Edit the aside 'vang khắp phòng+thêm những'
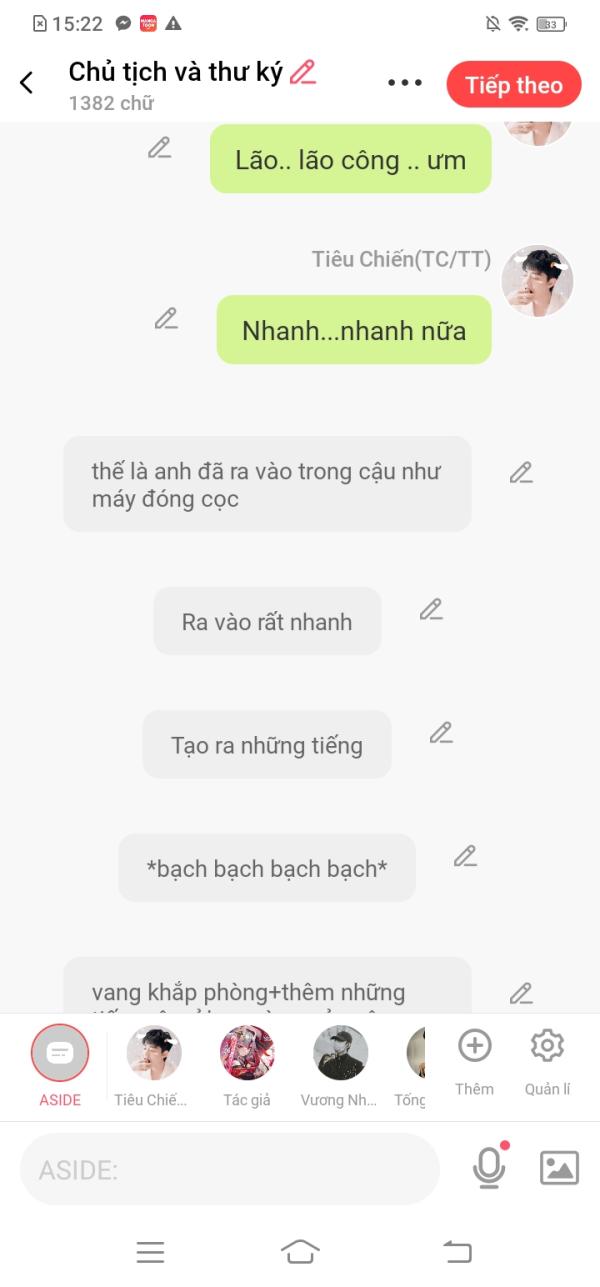This screenshot has height=1287, width=600. [521, 993]
